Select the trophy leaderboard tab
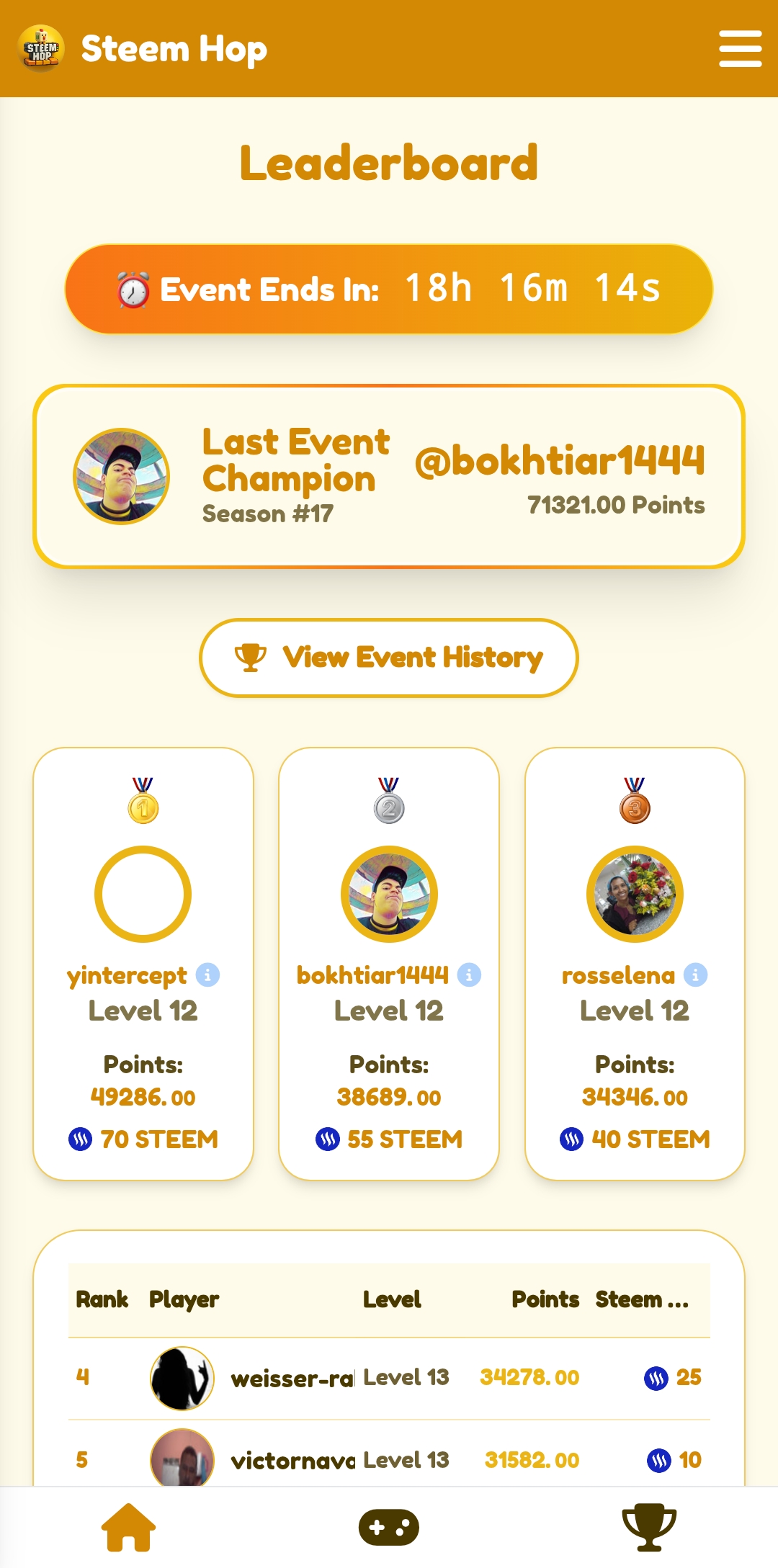This screenshot has width=778, height=1568. 649,1527
